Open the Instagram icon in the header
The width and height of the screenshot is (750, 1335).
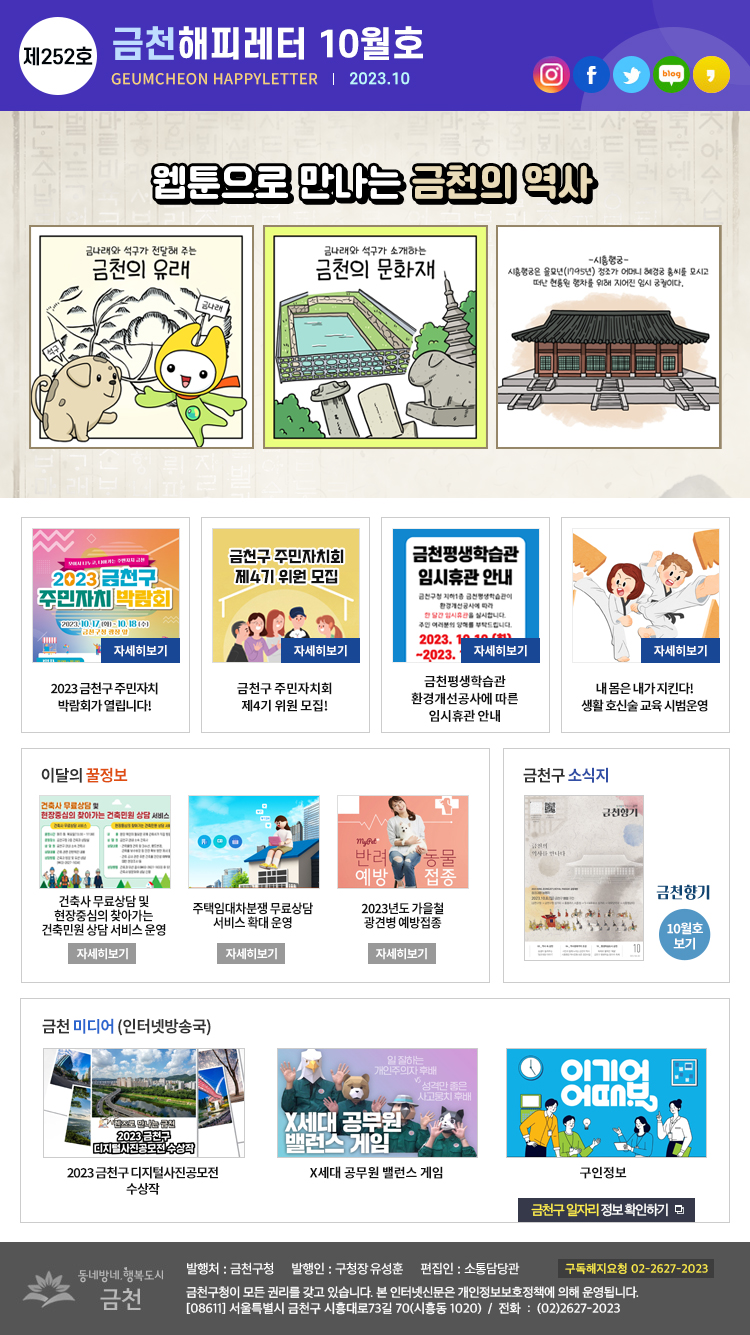pyautogui.click(x=551, y=75)
